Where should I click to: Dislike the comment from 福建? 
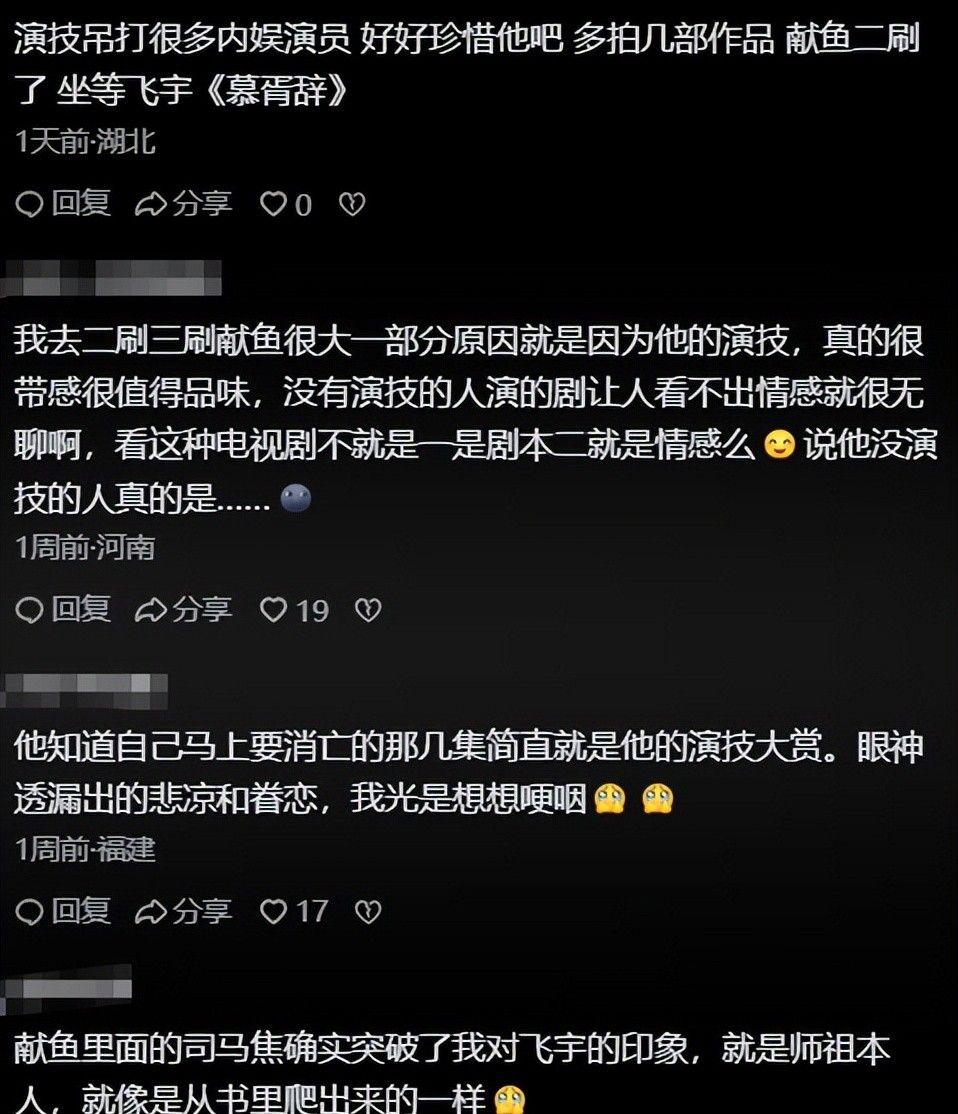[368, 911]
